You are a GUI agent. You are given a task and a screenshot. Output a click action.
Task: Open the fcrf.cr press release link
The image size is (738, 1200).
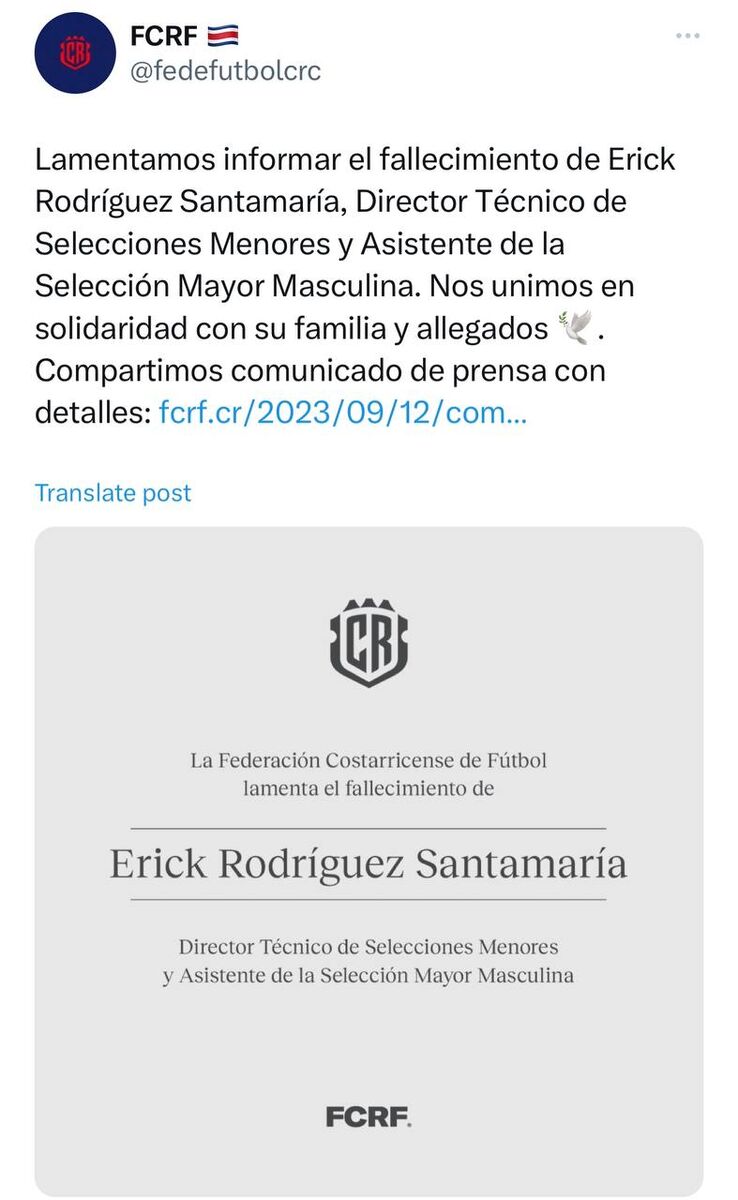342,413
